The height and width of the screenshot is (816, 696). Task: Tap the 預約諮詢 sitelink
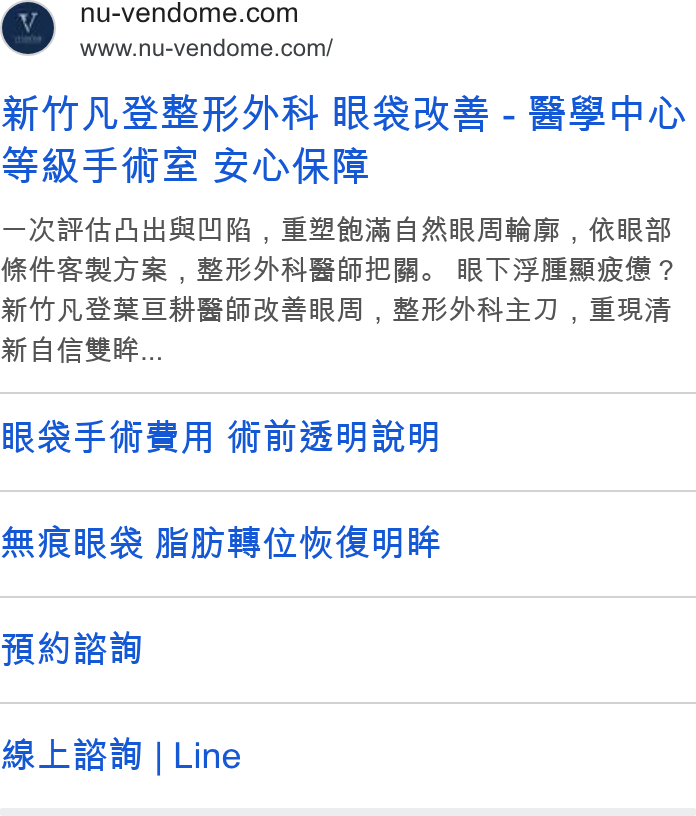(72, 649)
